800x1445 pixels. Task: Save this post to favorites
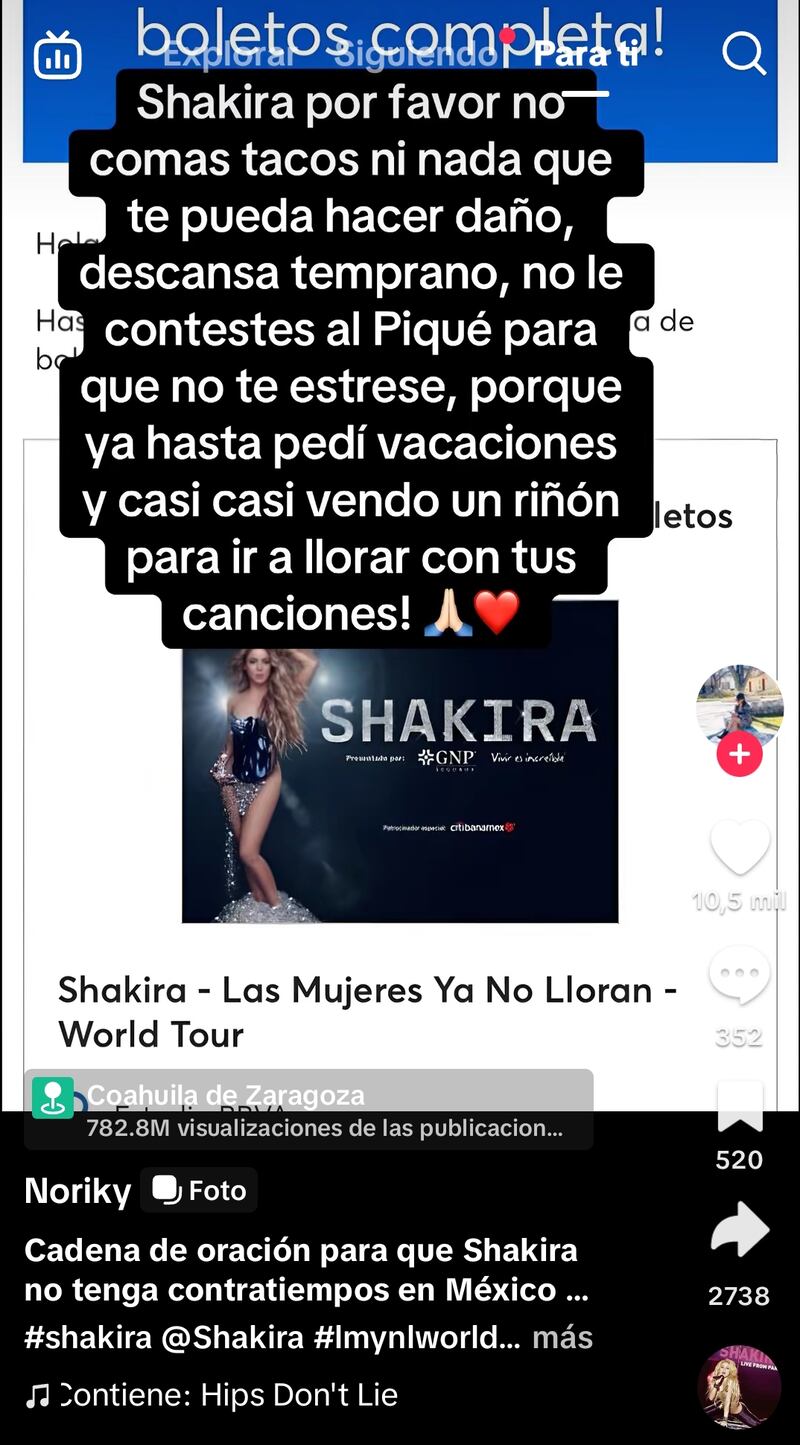(x=739, y=1105)
